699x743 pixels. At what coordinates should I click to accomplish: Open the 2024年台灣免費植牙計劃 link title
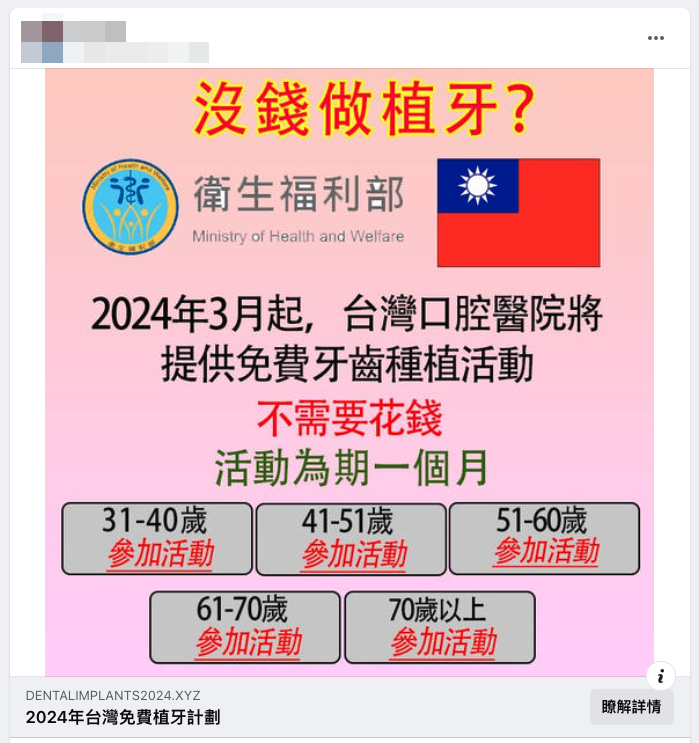pos(123,717)
